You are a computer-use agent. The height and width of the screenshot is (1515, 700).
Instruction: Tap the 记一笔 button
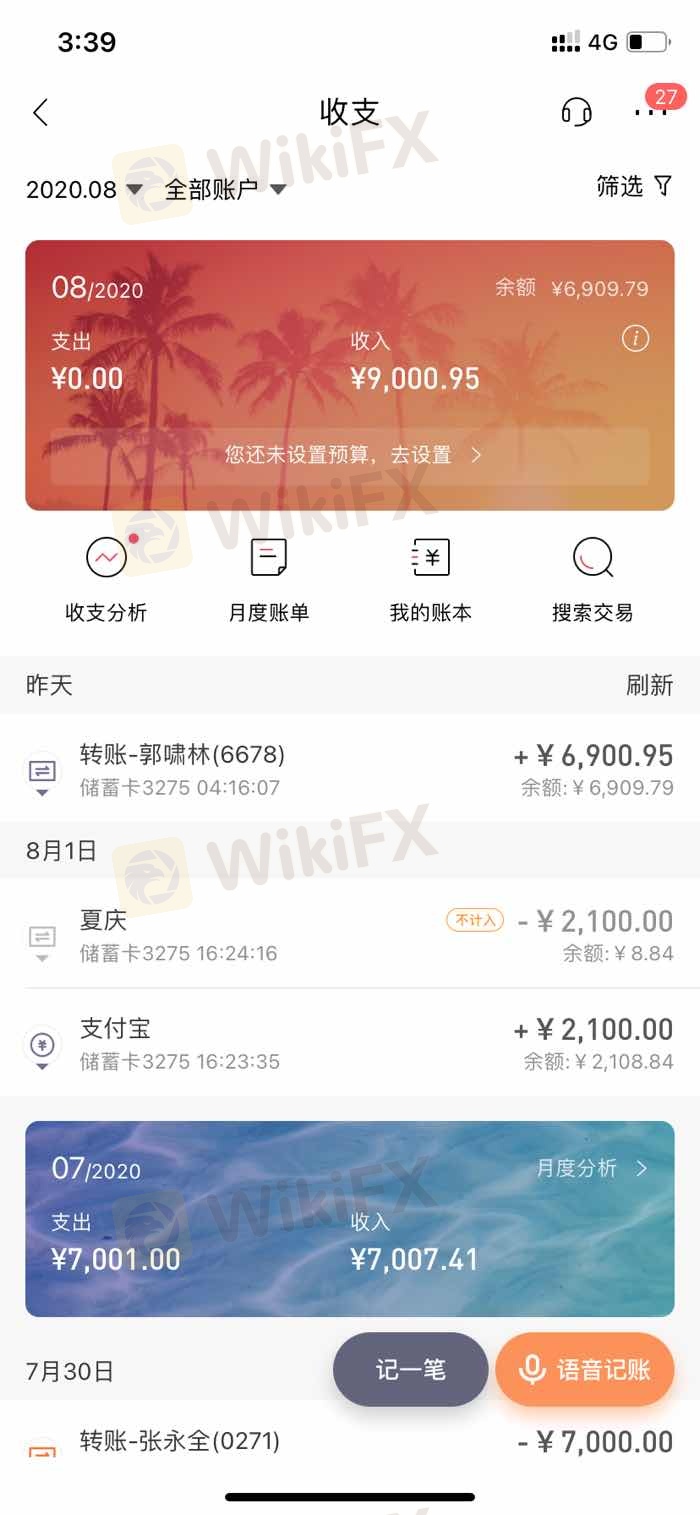[411, 1369]
